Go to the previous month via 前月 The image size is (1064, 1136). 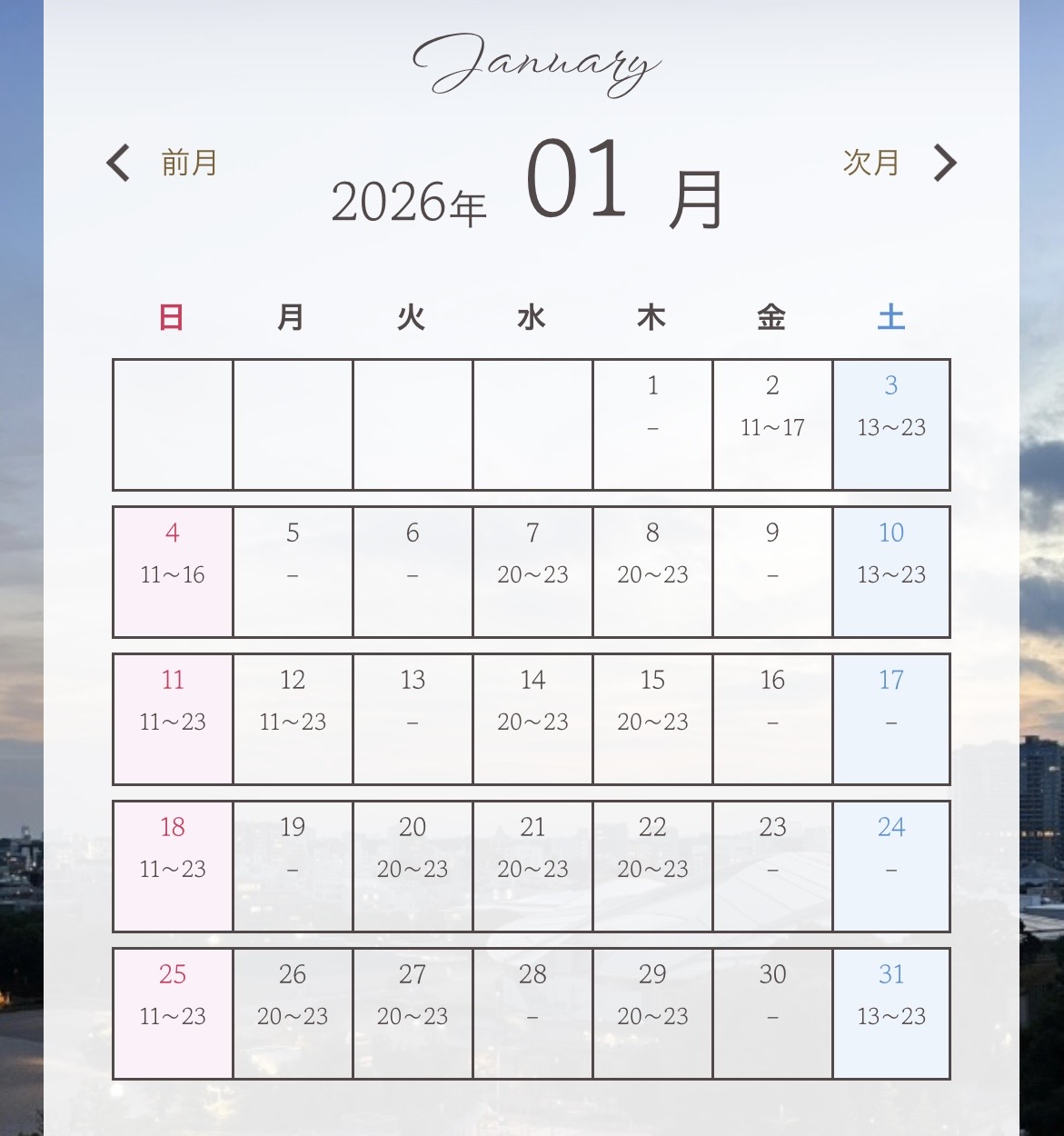tap(188, 164)
